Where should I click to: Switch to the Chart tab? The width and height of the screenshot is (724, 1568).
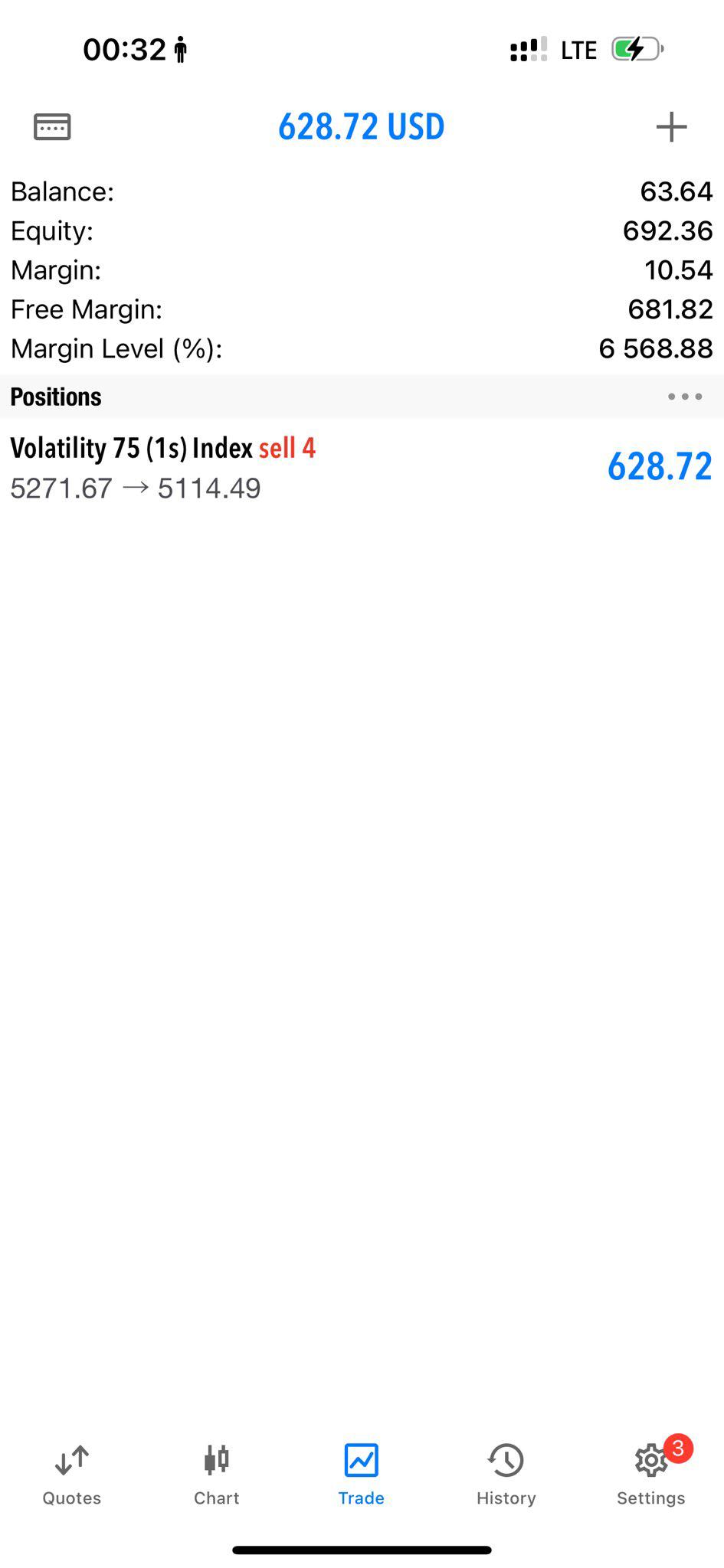216,1475
